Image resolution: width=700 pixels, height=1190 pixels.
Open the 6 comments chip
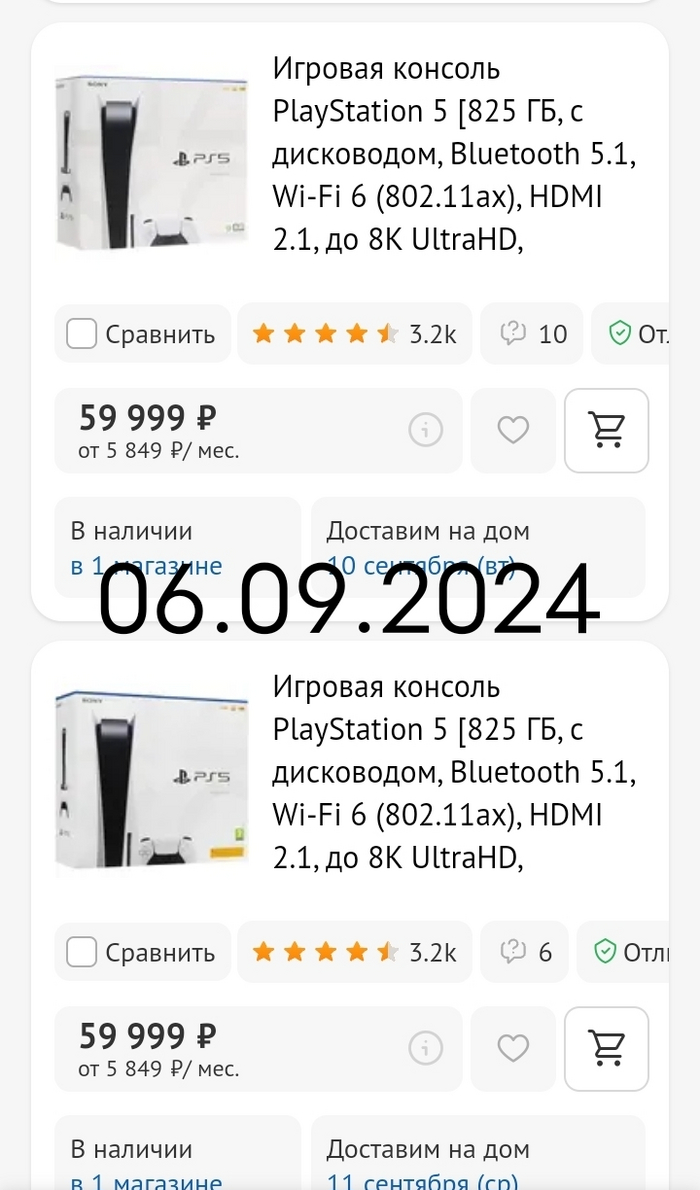pyautogui.click(x=527, y=952)
